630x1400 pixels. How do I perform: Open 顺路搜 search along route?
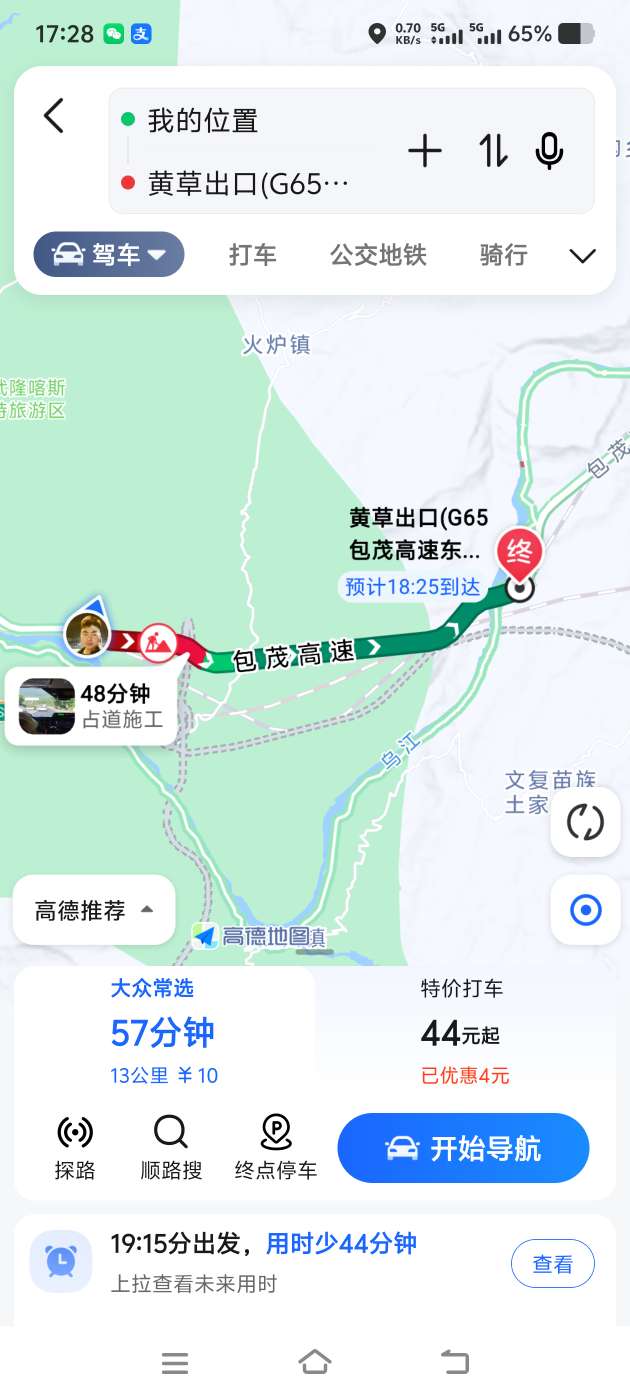click(x=171, y=1148)
